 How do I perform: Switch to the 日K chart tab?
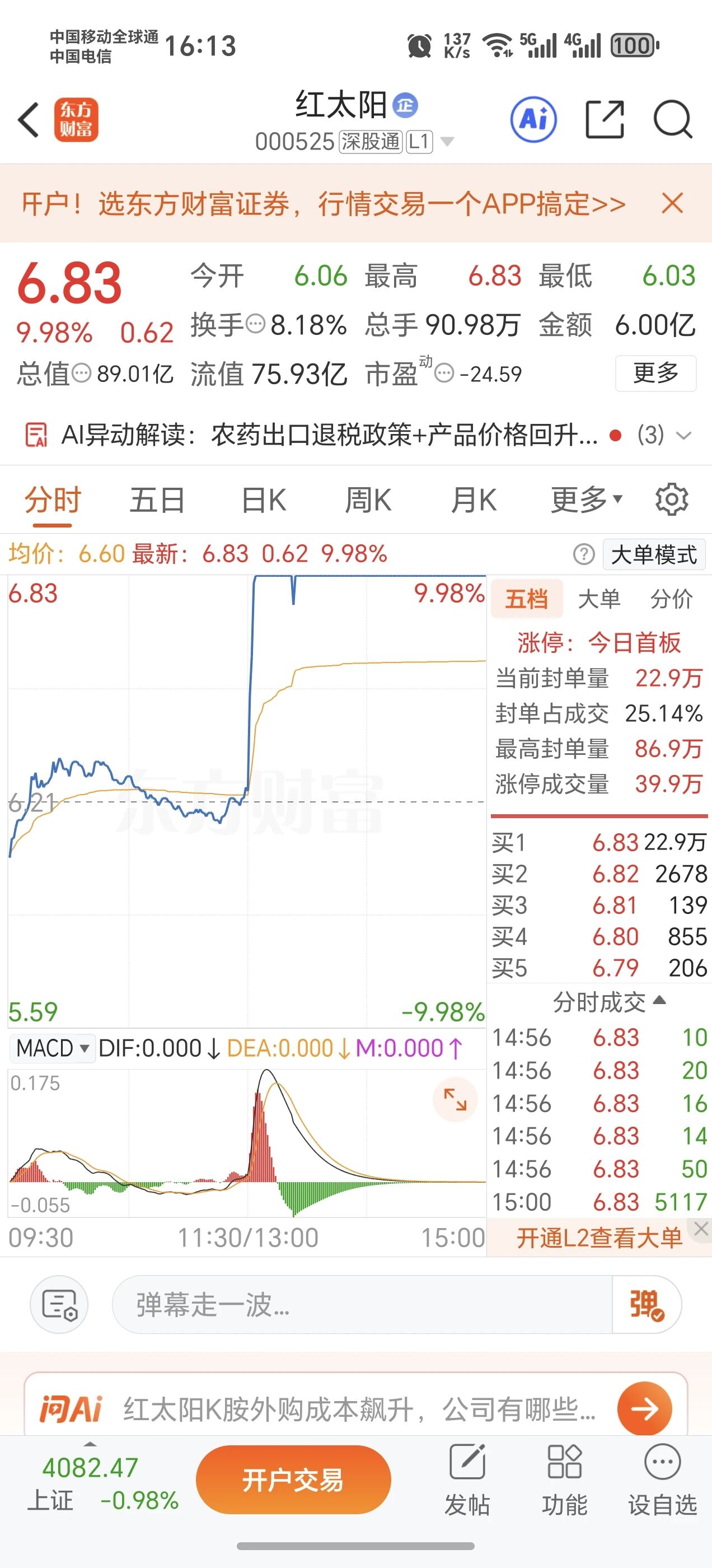point(264,500)
